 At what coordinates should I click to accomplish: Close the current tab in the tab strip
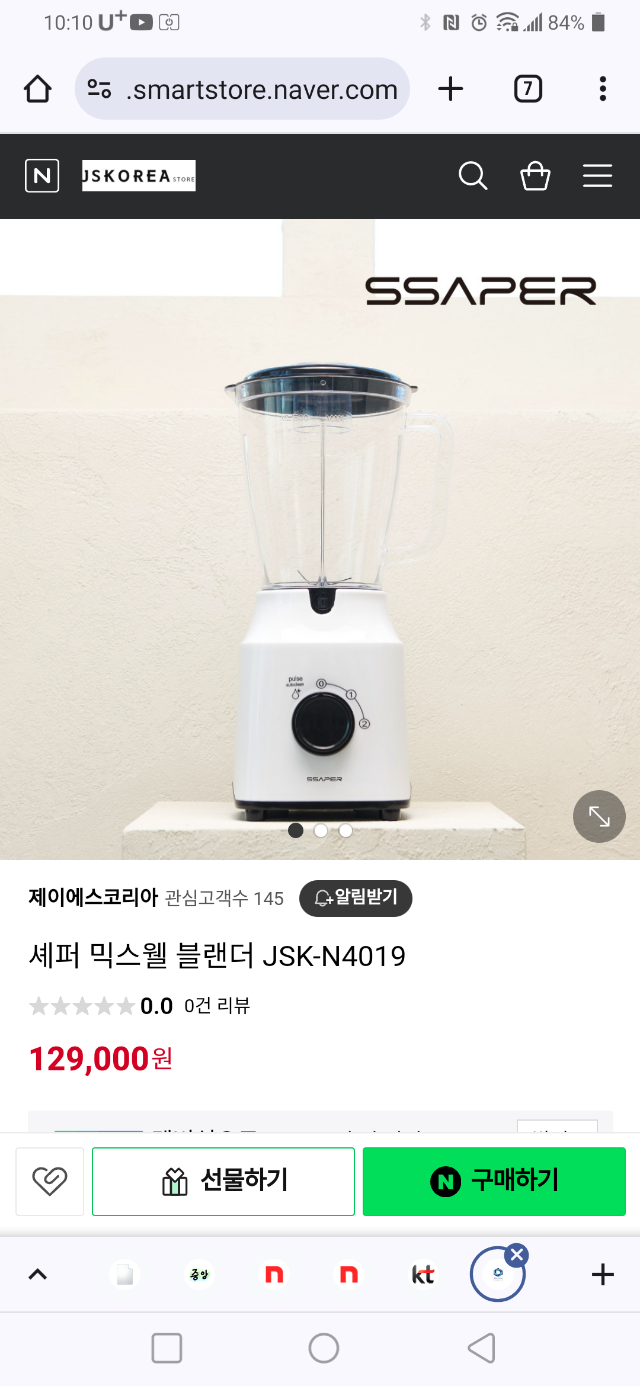pyautogui.click(x=516, y=1255)
